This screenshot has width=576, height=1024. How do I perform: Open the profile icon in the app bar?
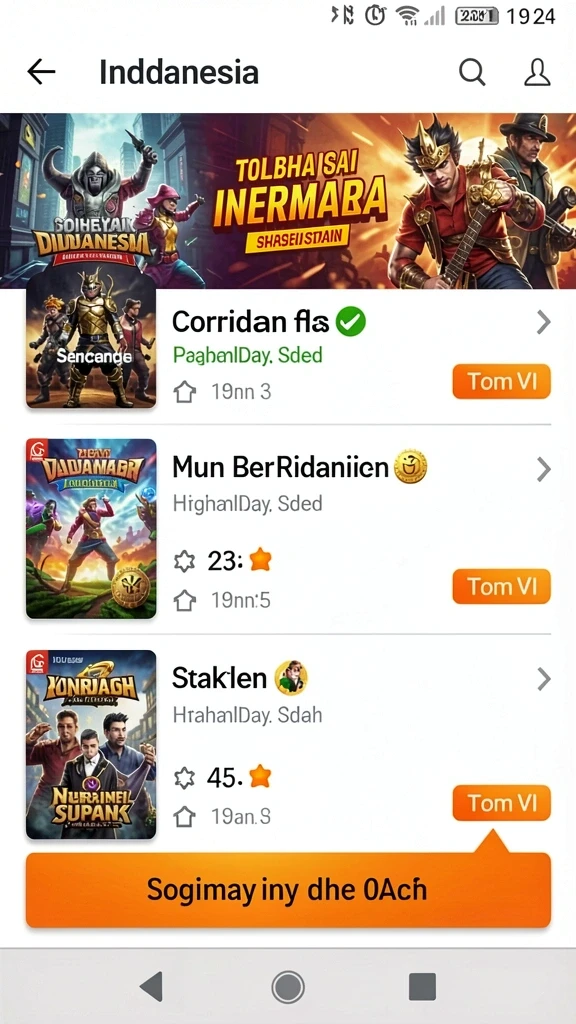(537, 72)
